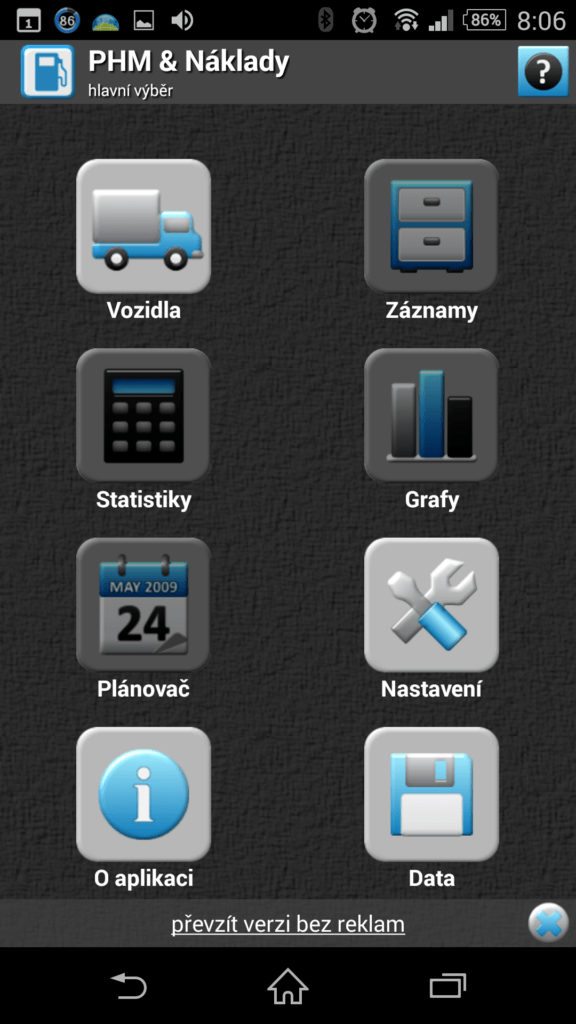
Task: Open the Data floppy disk section
Action: pos(431,794)
